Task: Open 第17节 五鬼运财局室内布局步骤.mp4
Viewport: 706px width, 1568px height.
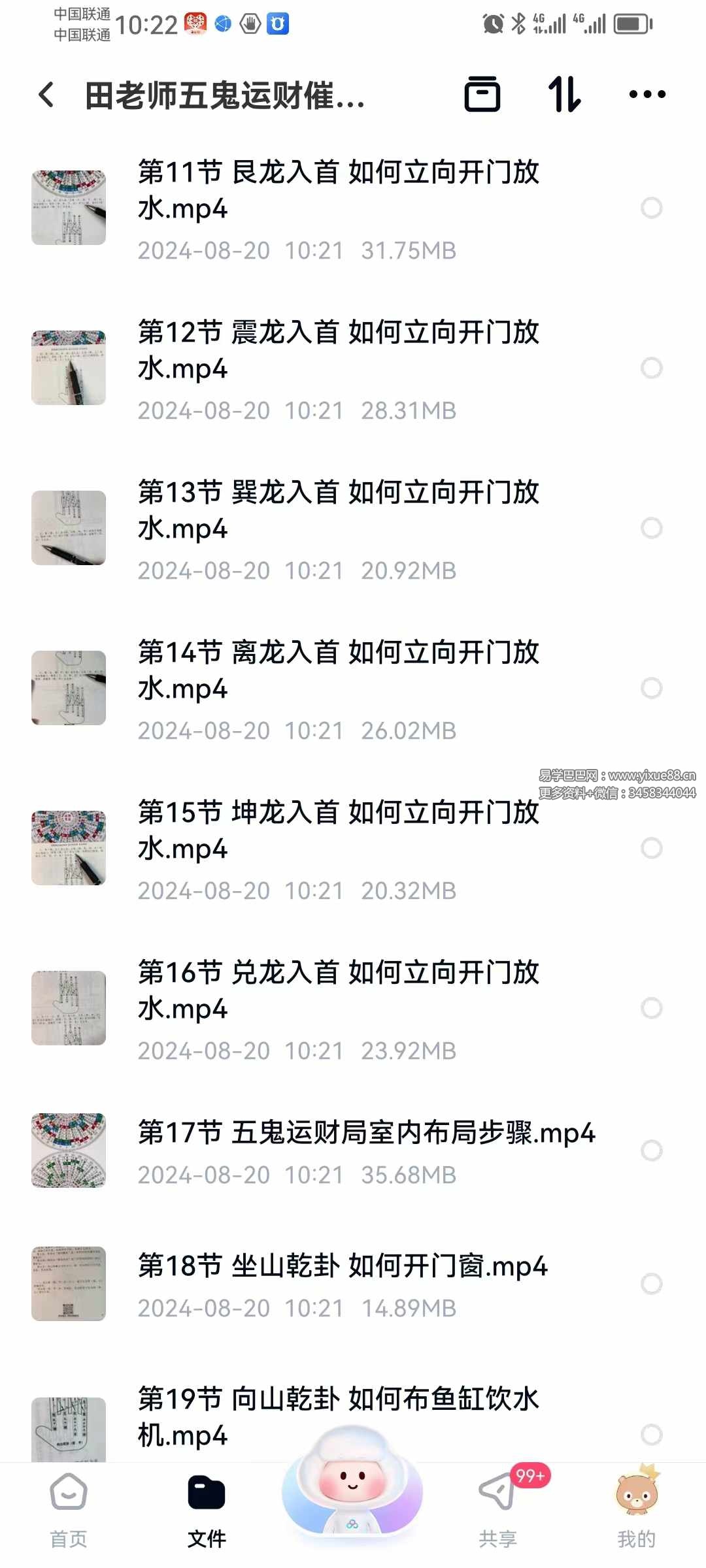Action: click(366, 1133)
